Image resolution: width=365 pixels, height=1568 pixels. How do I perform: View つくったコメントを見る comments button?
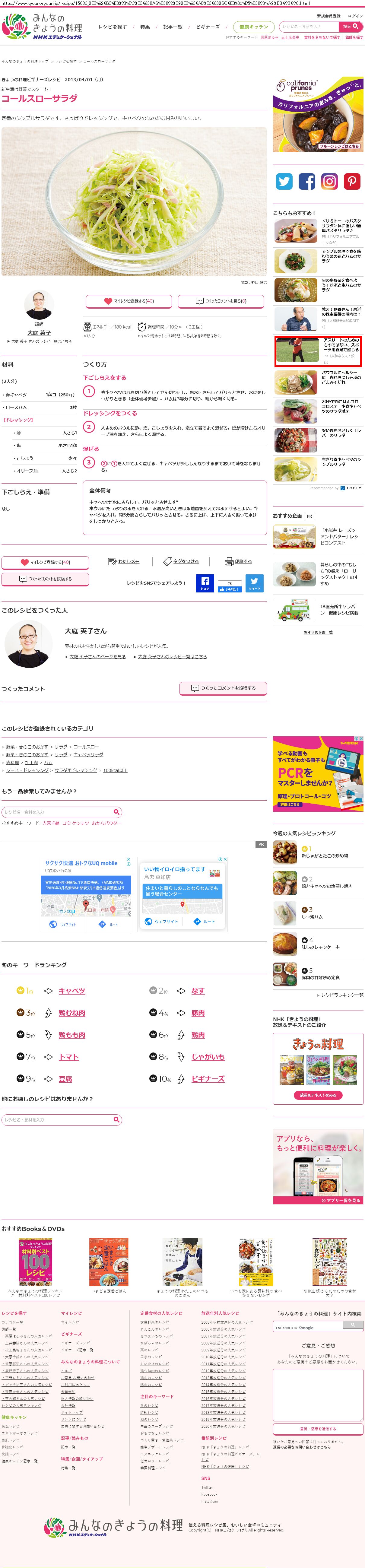click(x=221, y=301)
